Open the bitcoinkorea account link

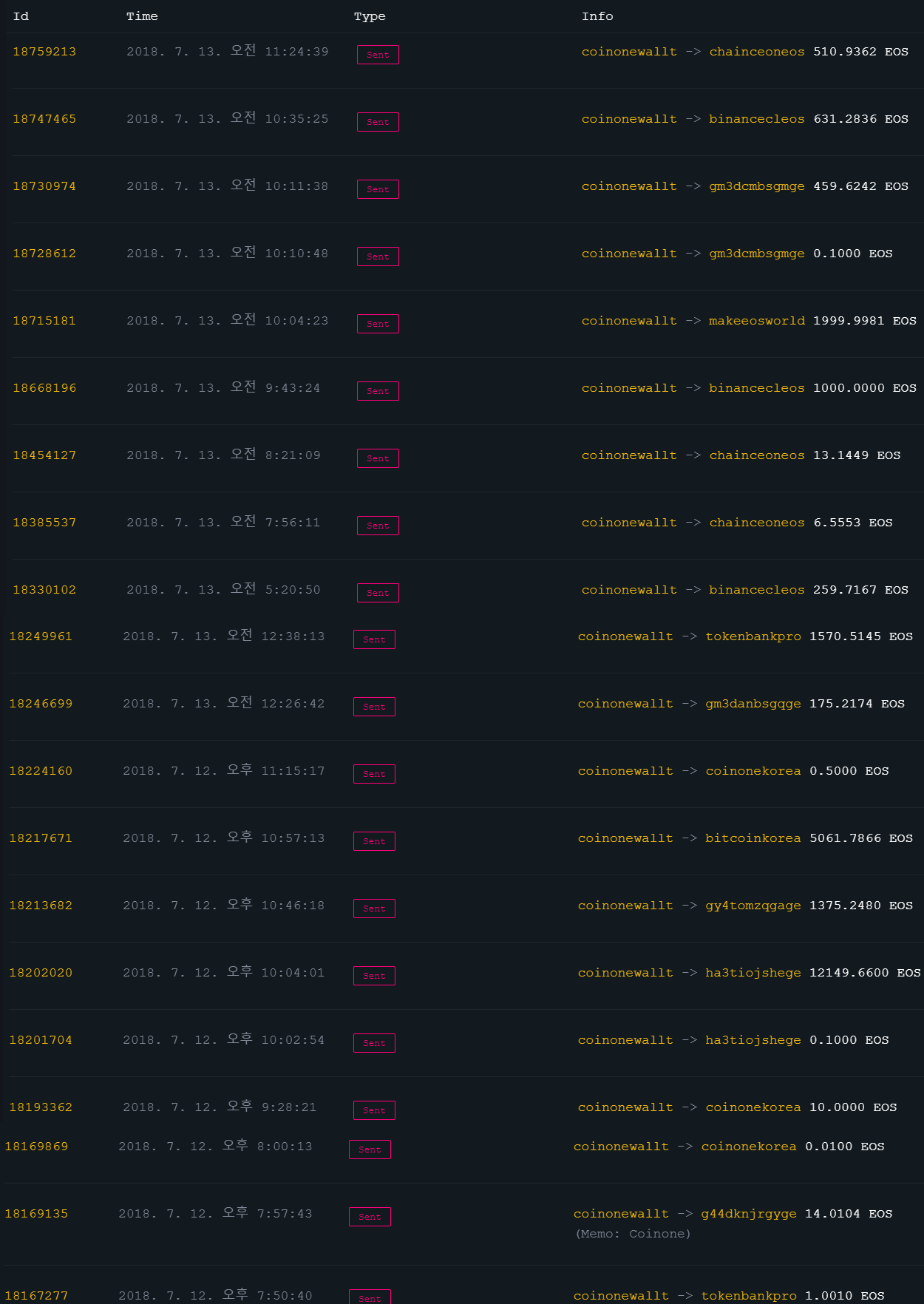pos(753,838)
